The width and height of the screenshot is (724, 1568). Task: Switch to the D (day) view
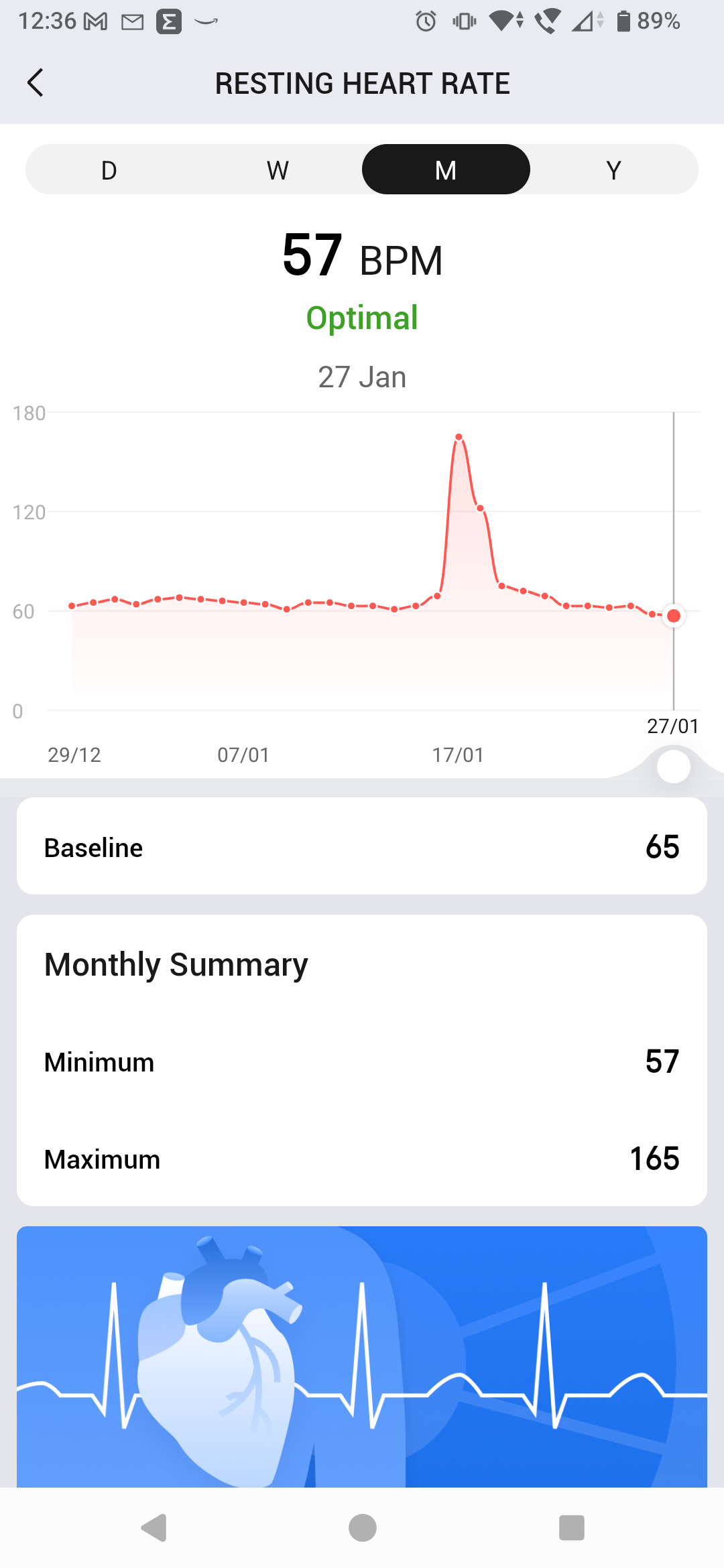(x=109, y=170)
